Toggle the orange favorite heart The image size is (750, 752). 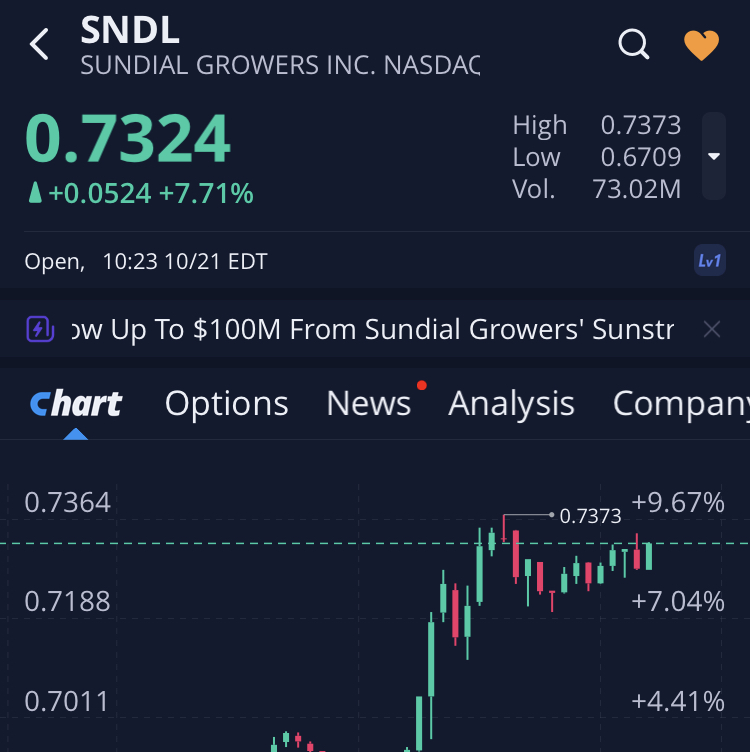tap(701, 45)
